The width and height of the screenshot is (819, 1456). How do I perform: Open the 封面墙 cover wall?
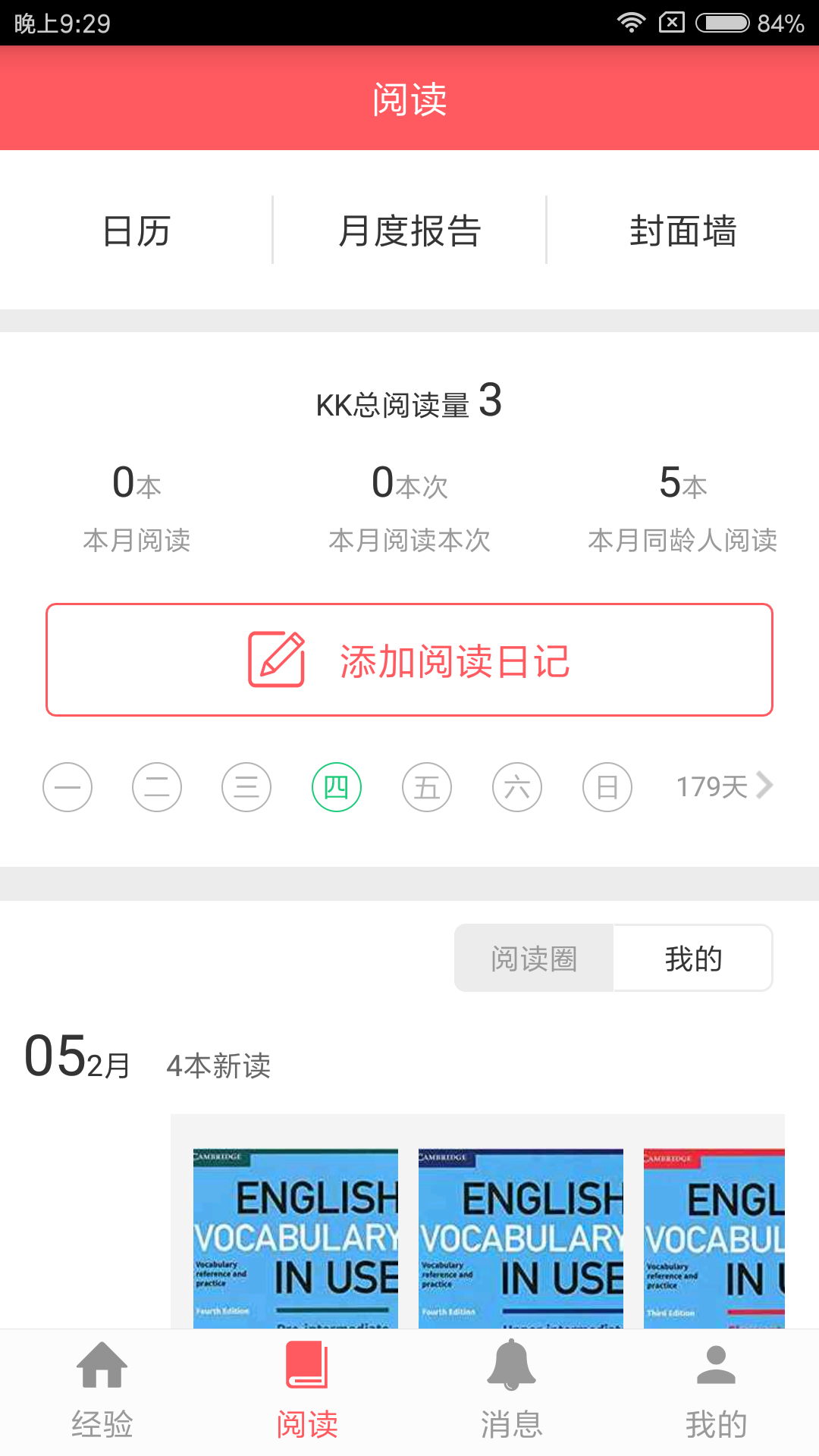pyautogui.click(x=682, y=231)
